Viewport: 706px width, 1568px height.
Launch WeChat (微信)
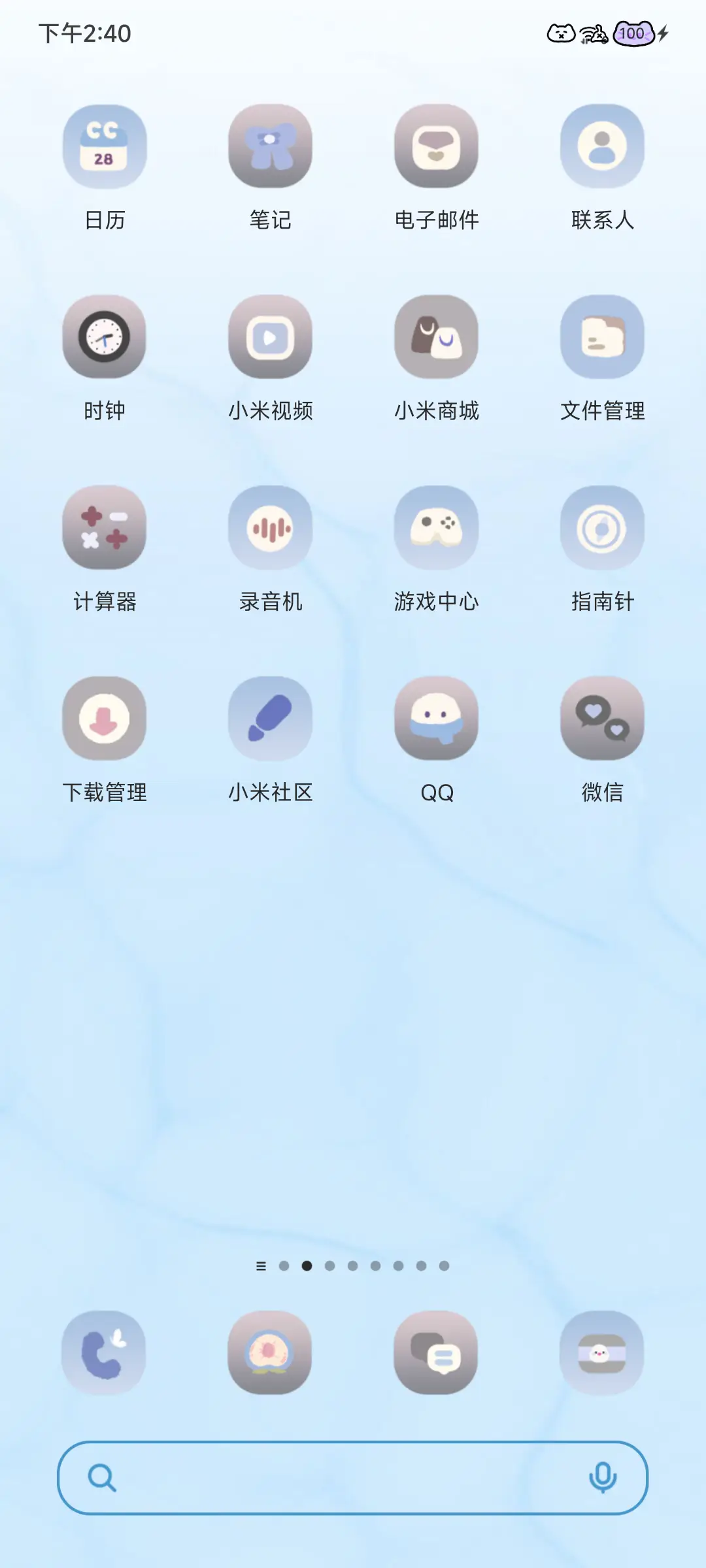coord(602,719)
